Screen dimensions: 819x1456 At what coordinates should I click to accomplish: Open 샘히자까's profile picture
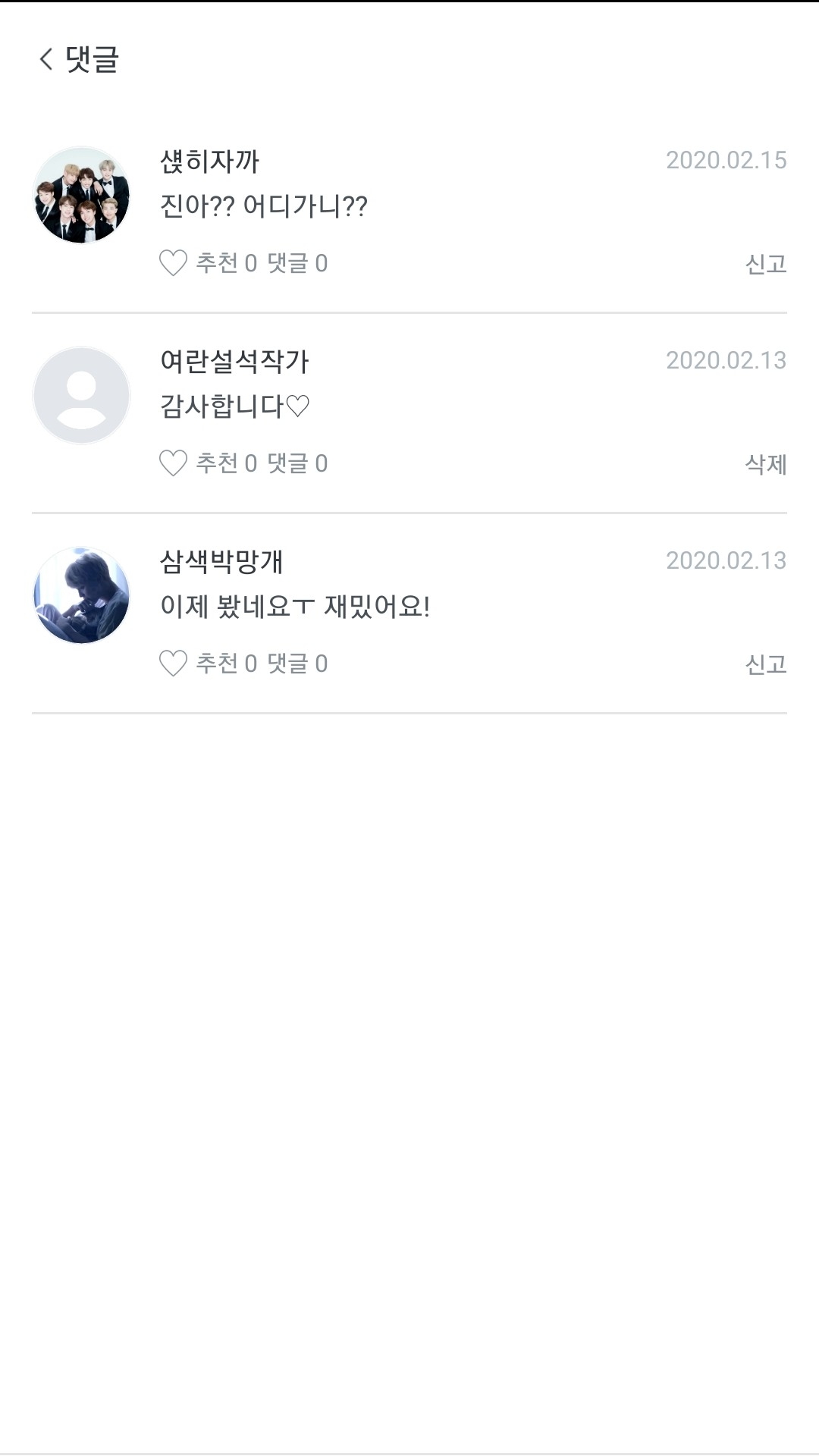[x=82, y=195]
